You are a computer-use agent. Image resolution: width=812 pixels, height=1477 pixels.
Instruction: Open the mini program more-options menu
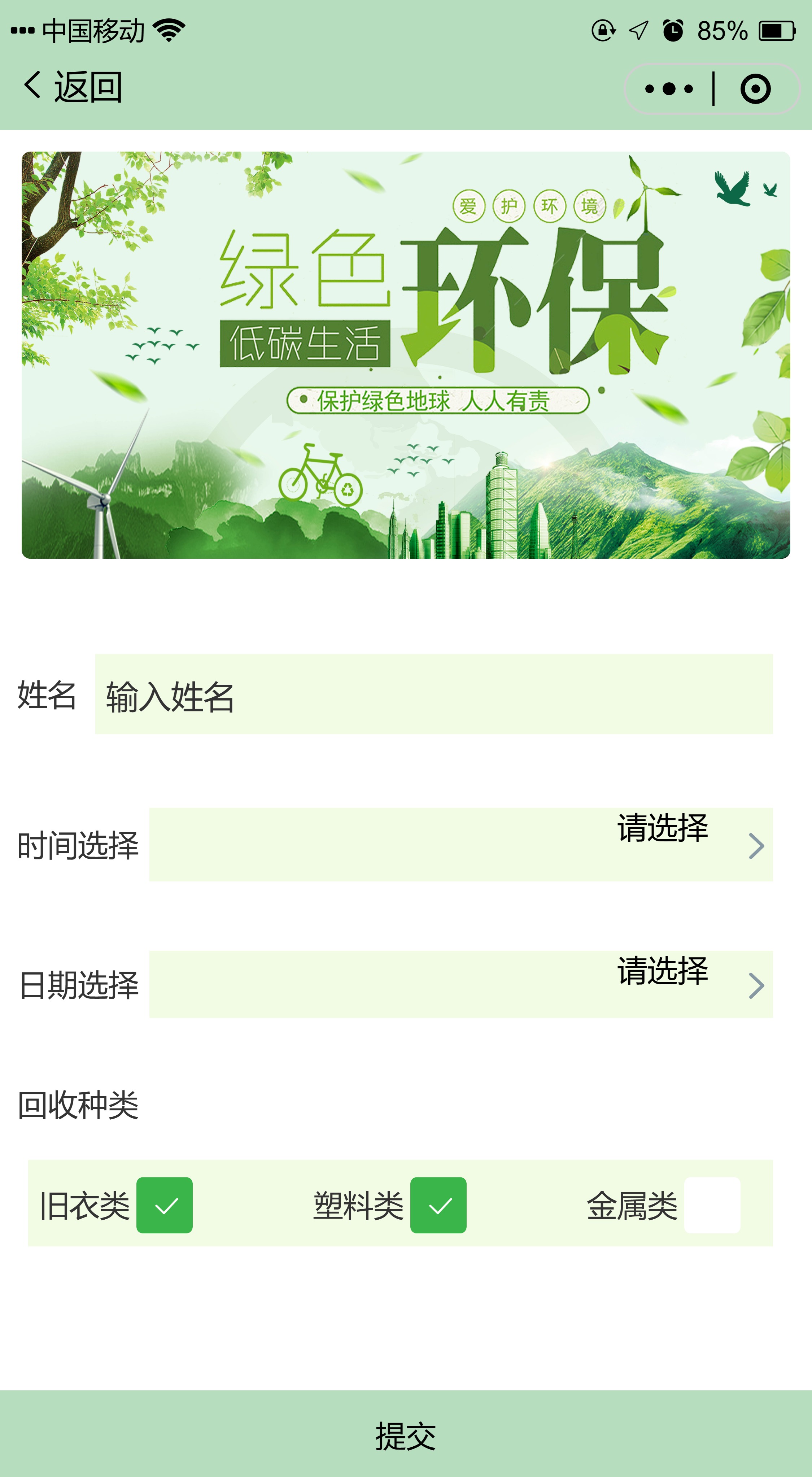tap(669, 89)
